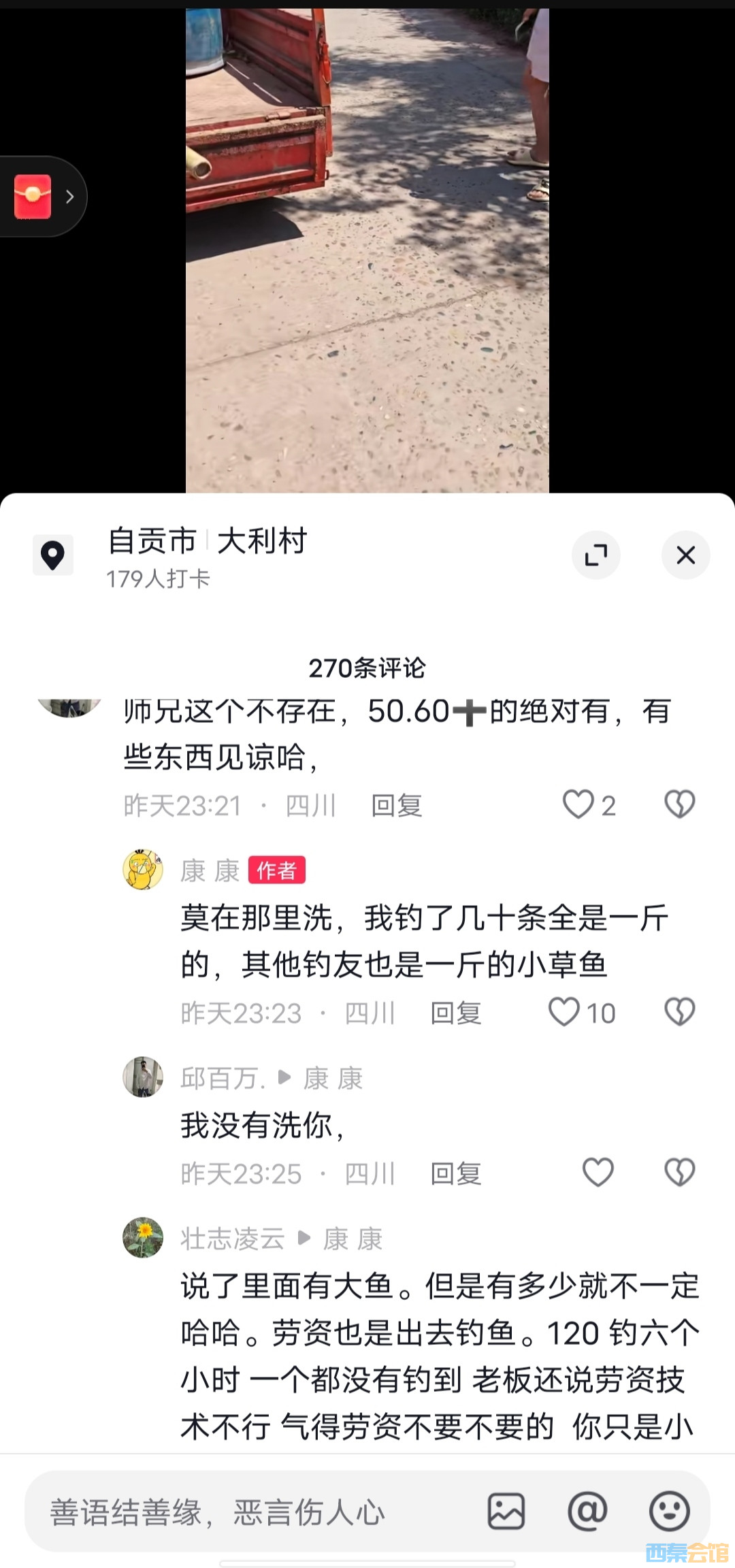The height and width of the screenshot is (1568, 735).
Task: Mention someone with the @ icon
Action: pos(587,1512)
